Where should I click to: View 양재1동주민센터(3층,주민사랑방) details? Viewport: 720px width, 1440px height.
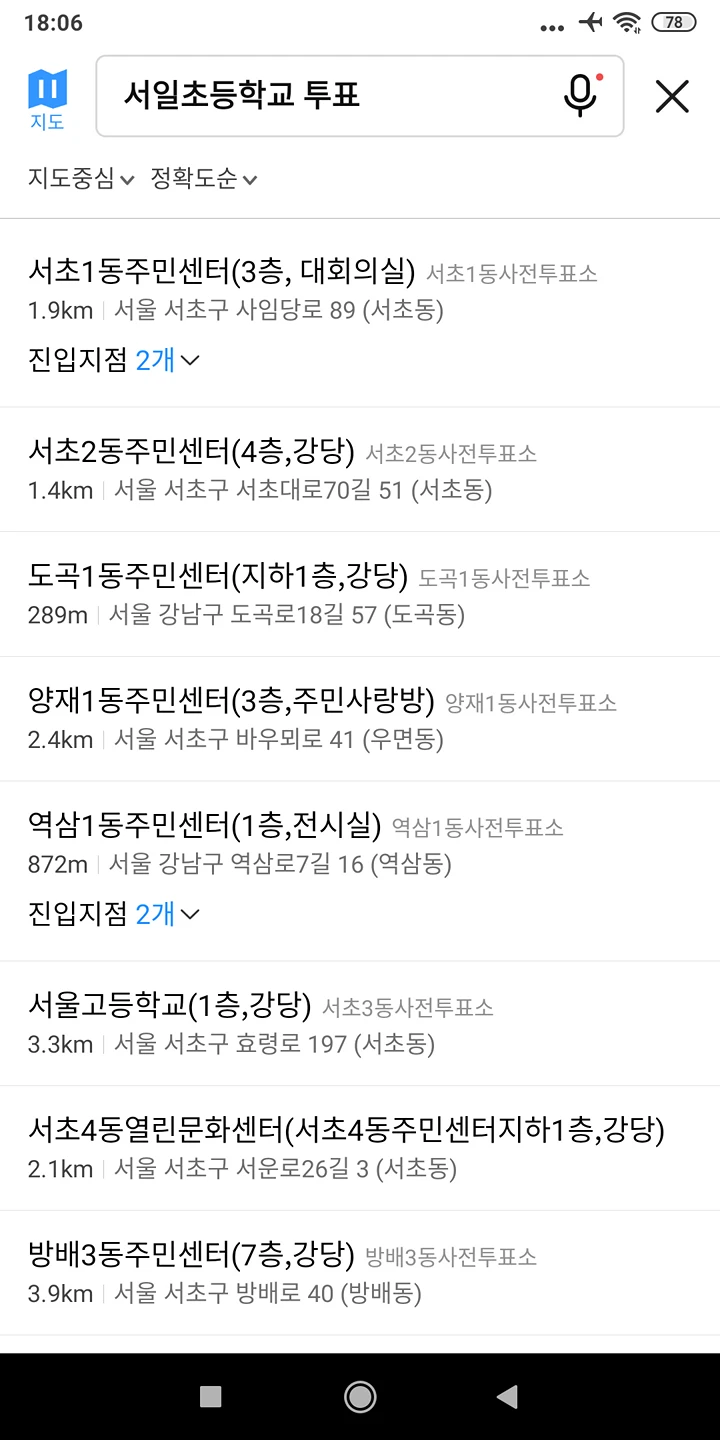pos(360,719)
